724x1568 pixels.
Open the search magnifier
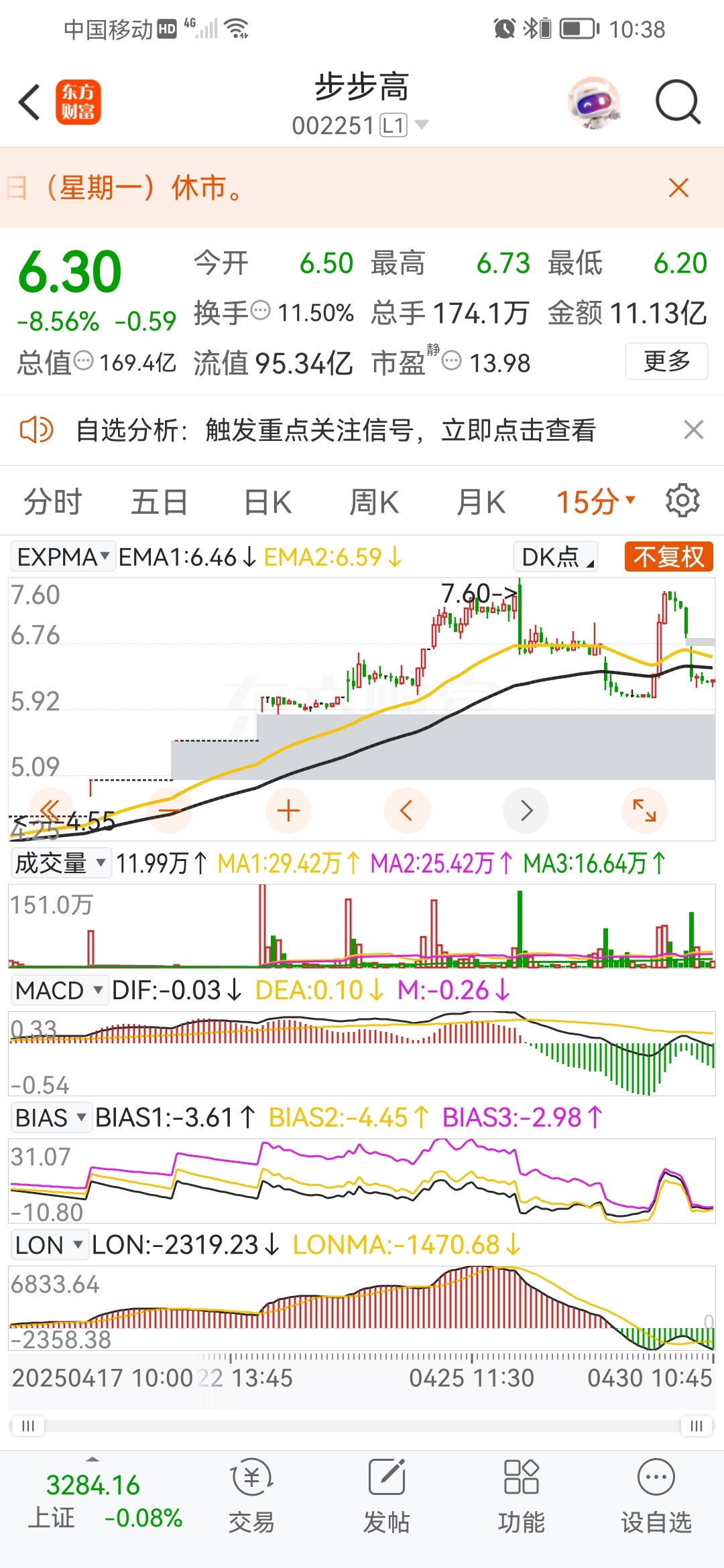pos(677,103)
